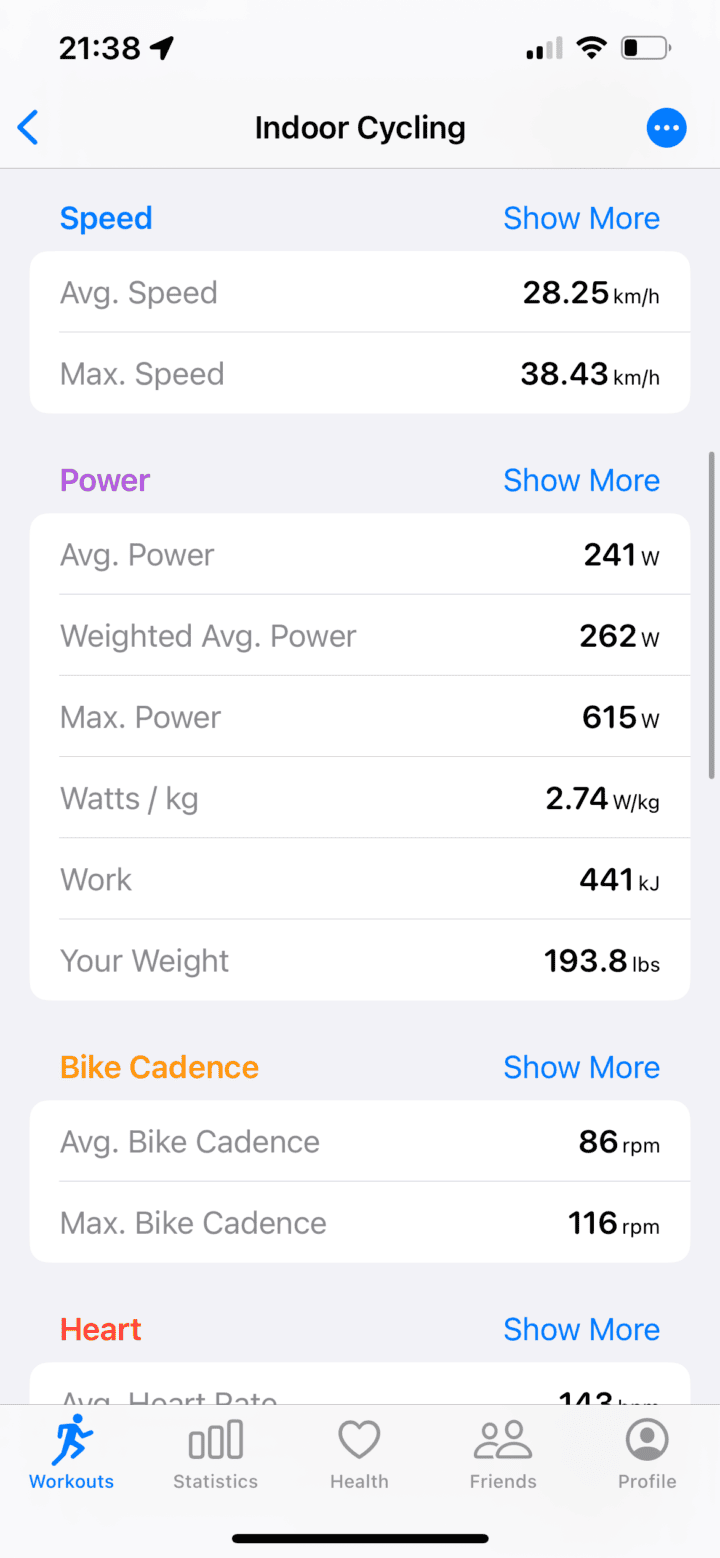The image size is (720, 1558).
Task: Show more Heart details
Action: coord(581,1329)
